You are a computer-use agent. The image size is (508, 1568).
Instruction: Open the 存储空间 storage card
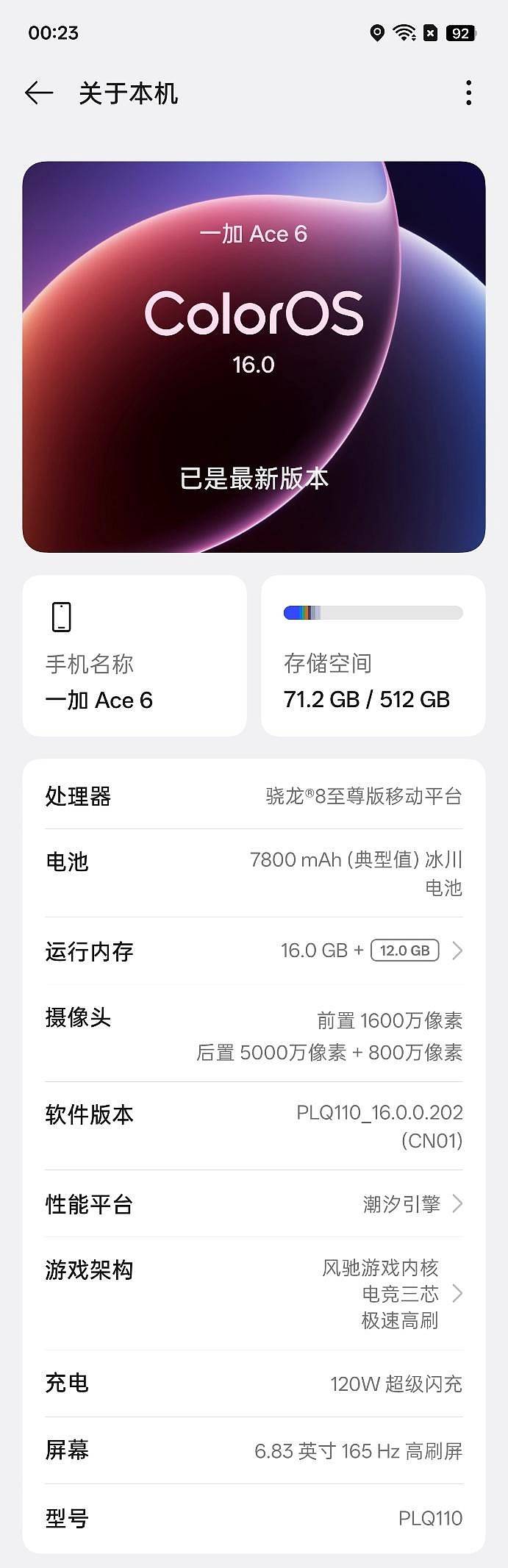pos(373,656)
